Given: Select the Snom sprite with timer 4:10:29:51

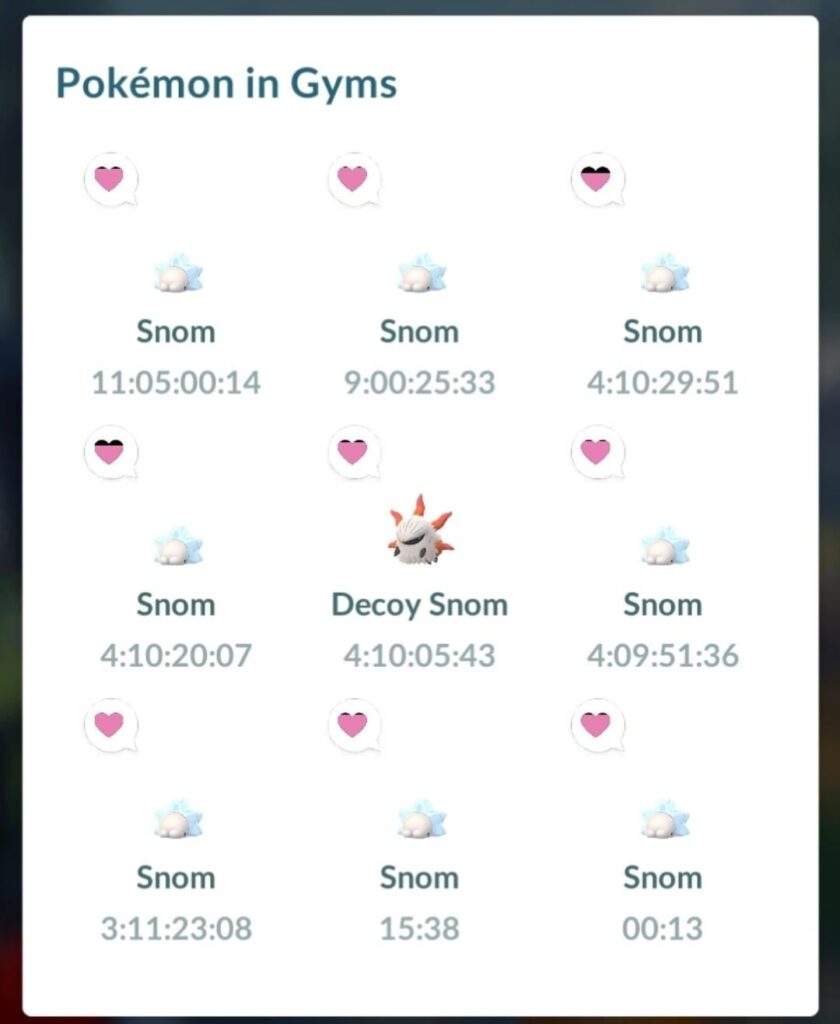Looking at the screenshot, I should [663, 277].
